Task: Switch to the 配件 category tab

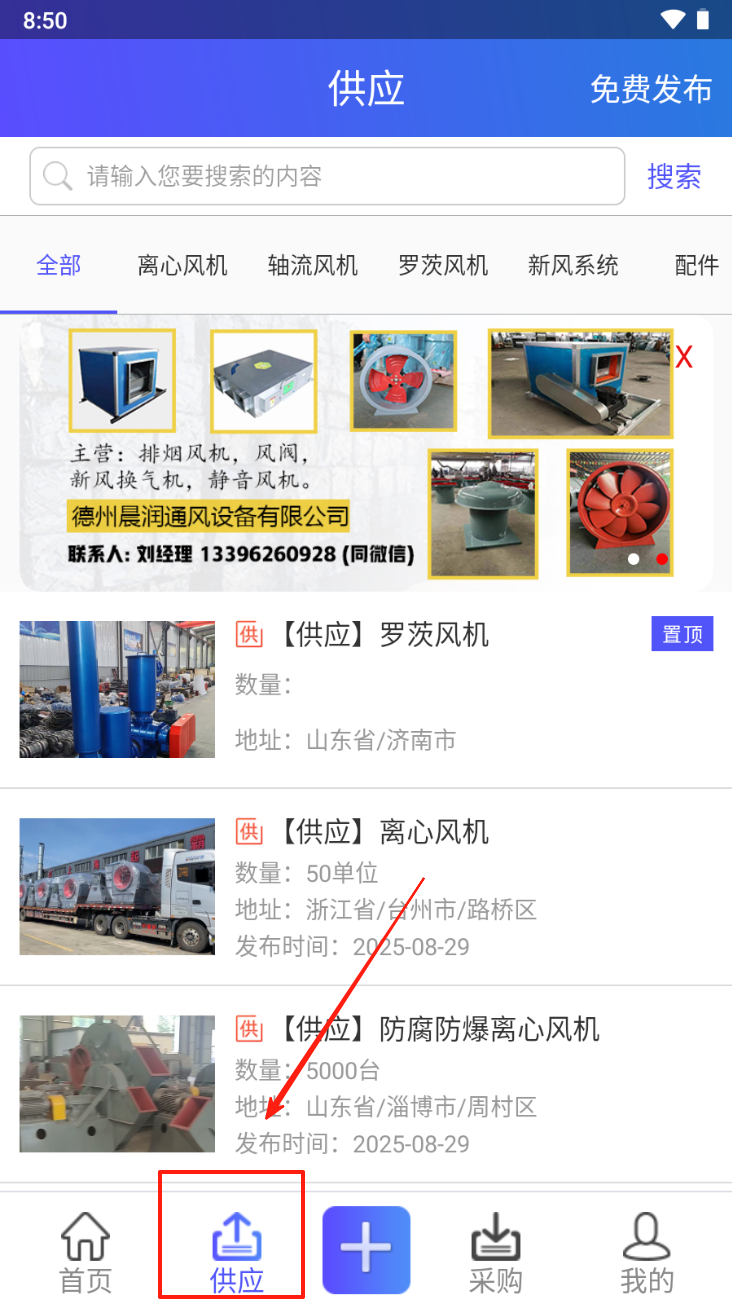Action: pos(696,265)
